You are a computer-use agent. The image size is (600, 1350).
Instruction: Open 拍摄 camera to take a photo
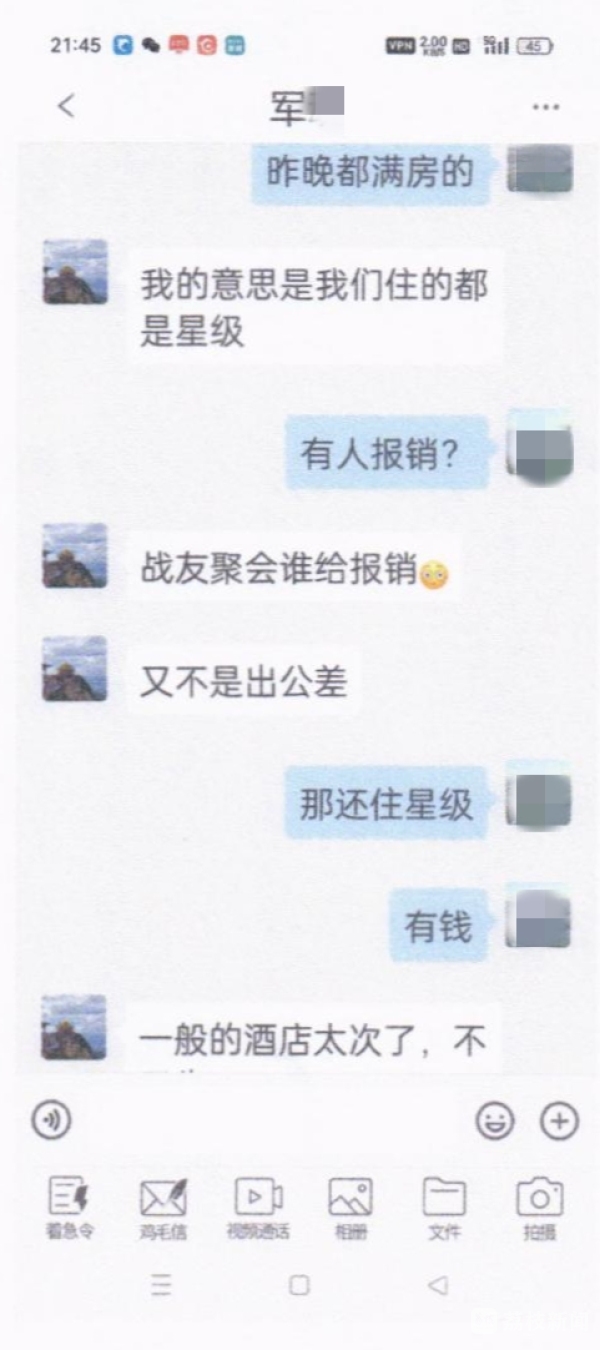click(x=539, y=1207)
